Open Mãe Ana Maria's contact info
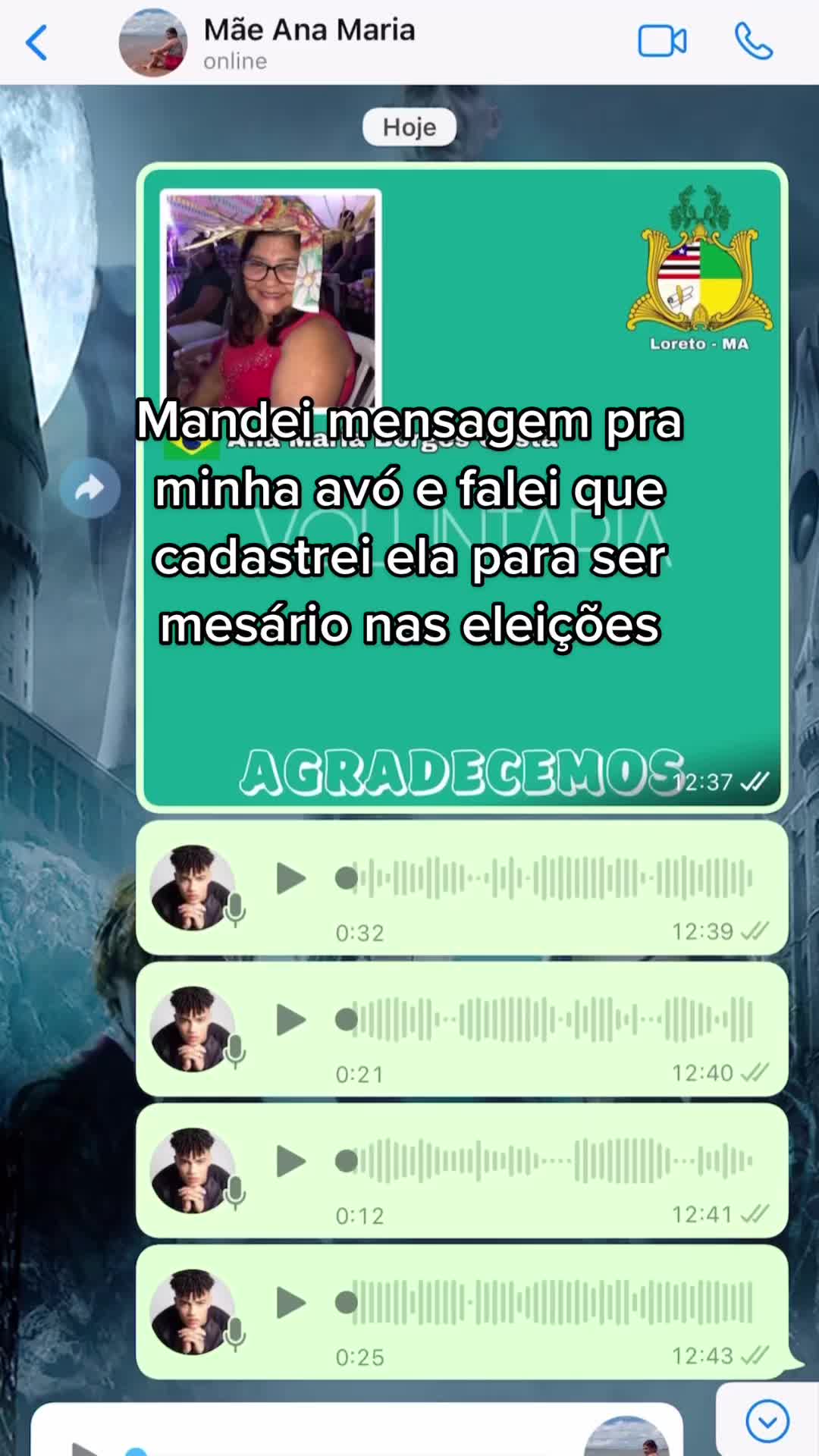Image resolution: width=819 pixels, height=1456 pixels. [309, 43]
